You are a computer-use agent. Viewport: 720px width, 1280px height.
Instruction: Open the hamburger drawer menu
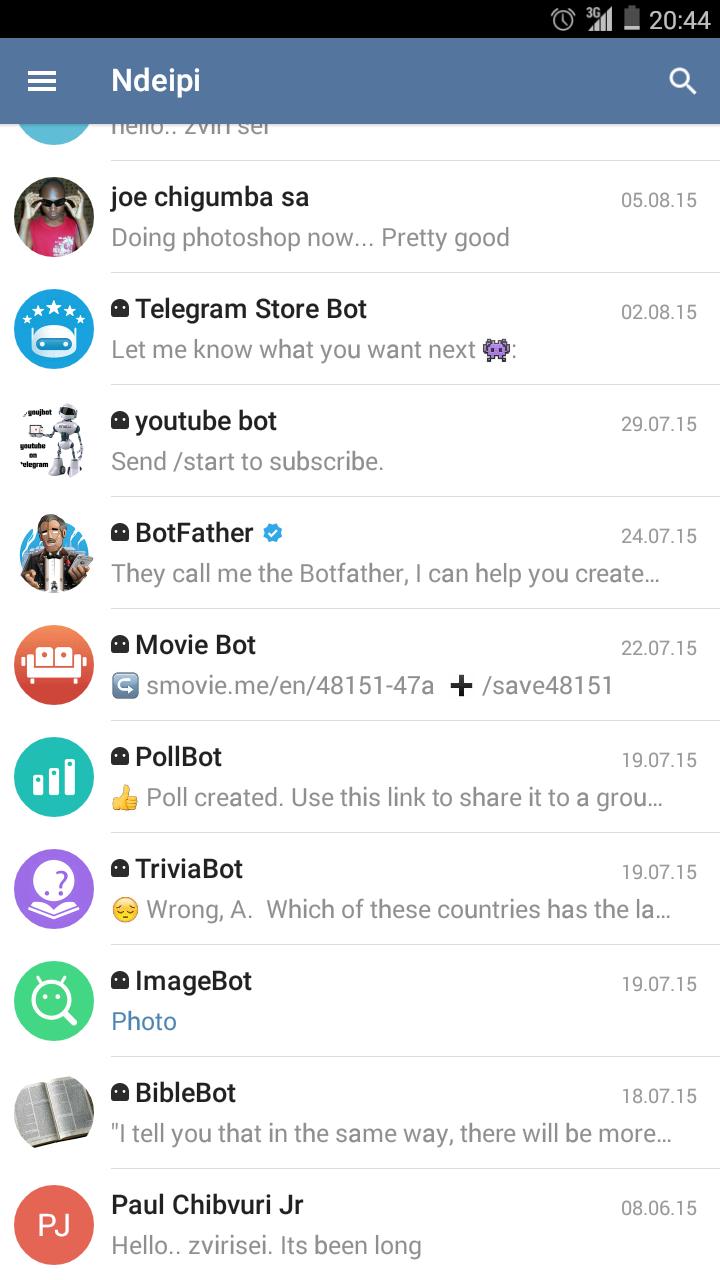pyautogui.click(x=42, y=81)
